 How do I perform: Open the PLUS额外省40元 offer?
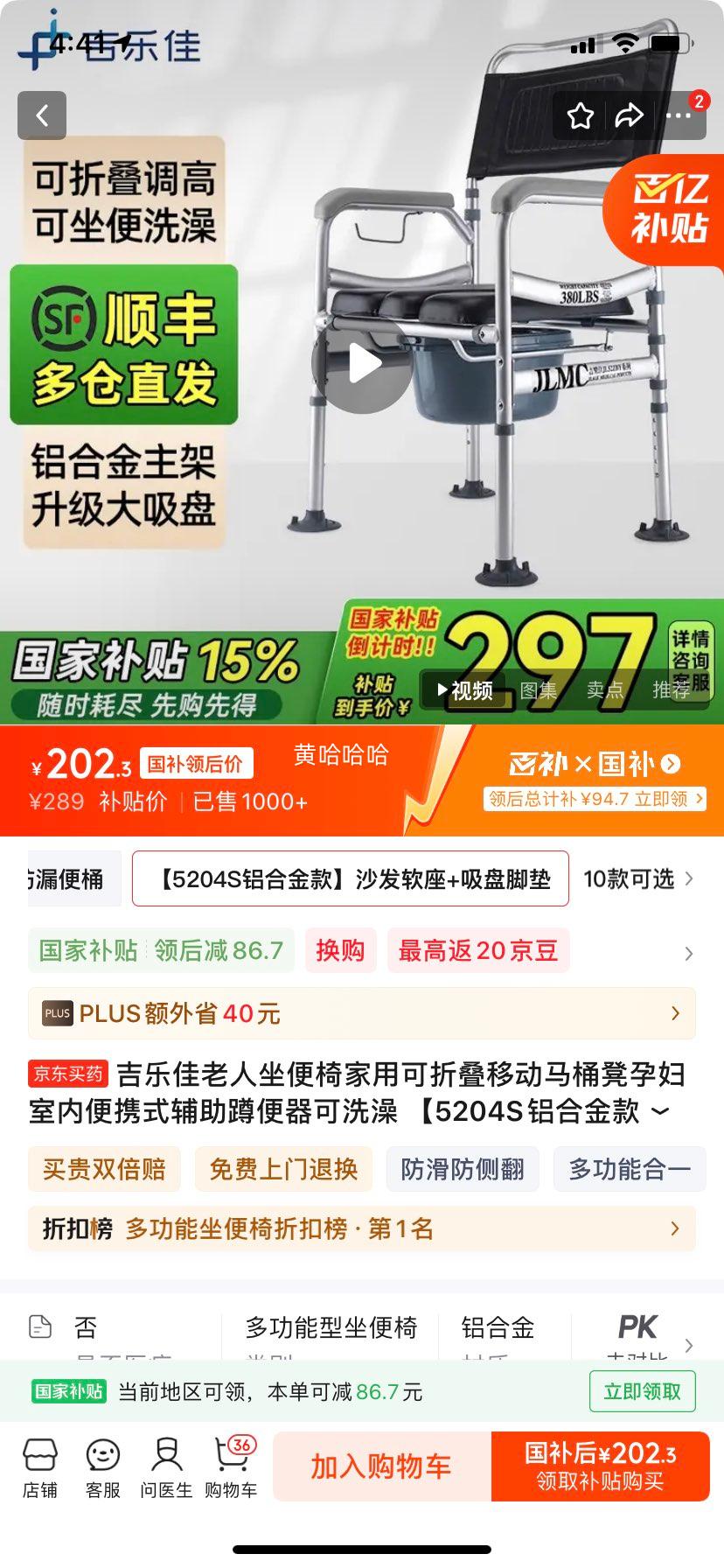pyautogui.click(x=362, y=1013)
